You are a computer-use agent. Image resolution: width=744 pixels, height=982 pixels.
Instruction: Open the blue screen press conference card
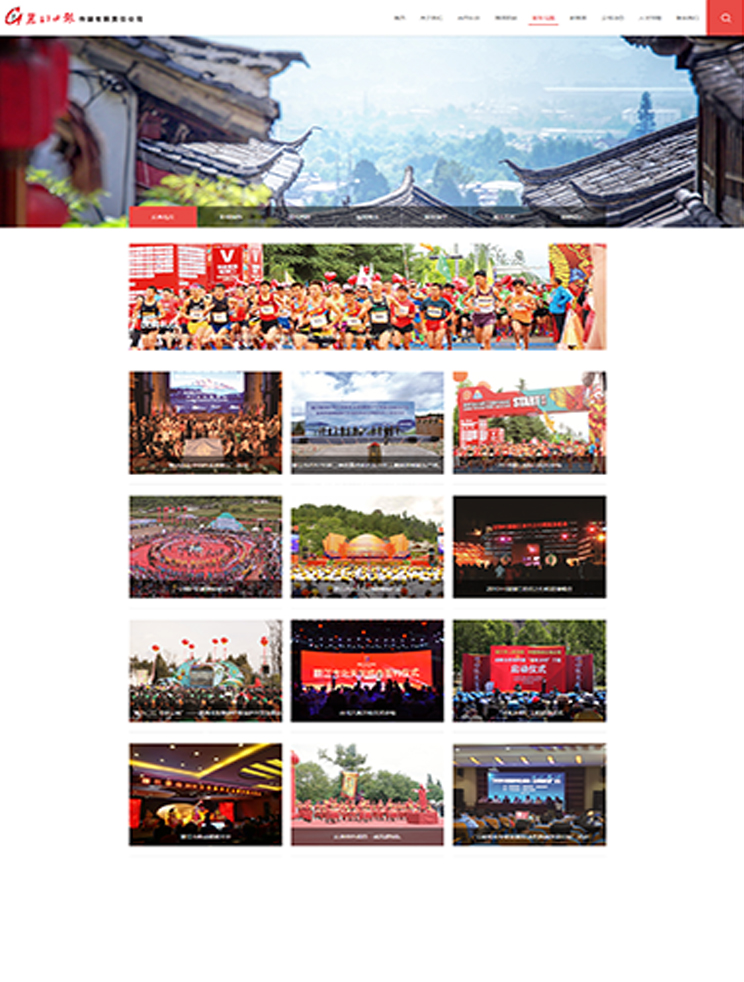click(x=529, y=794)
